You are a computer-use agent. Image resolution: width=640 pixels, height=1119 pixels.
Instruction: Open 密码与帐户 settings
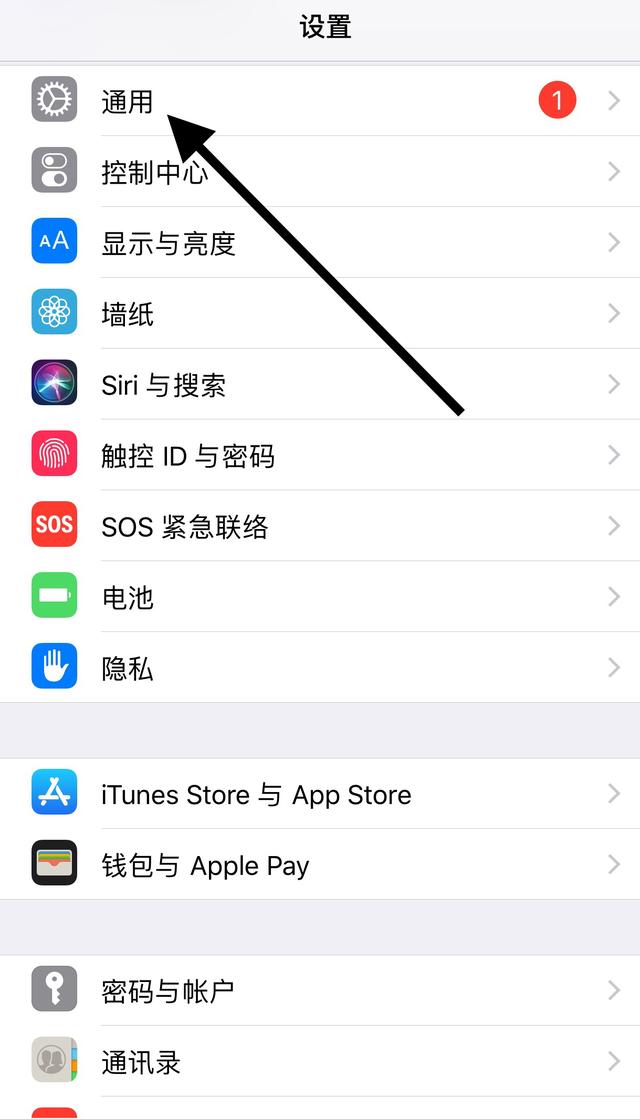(320, 991)
